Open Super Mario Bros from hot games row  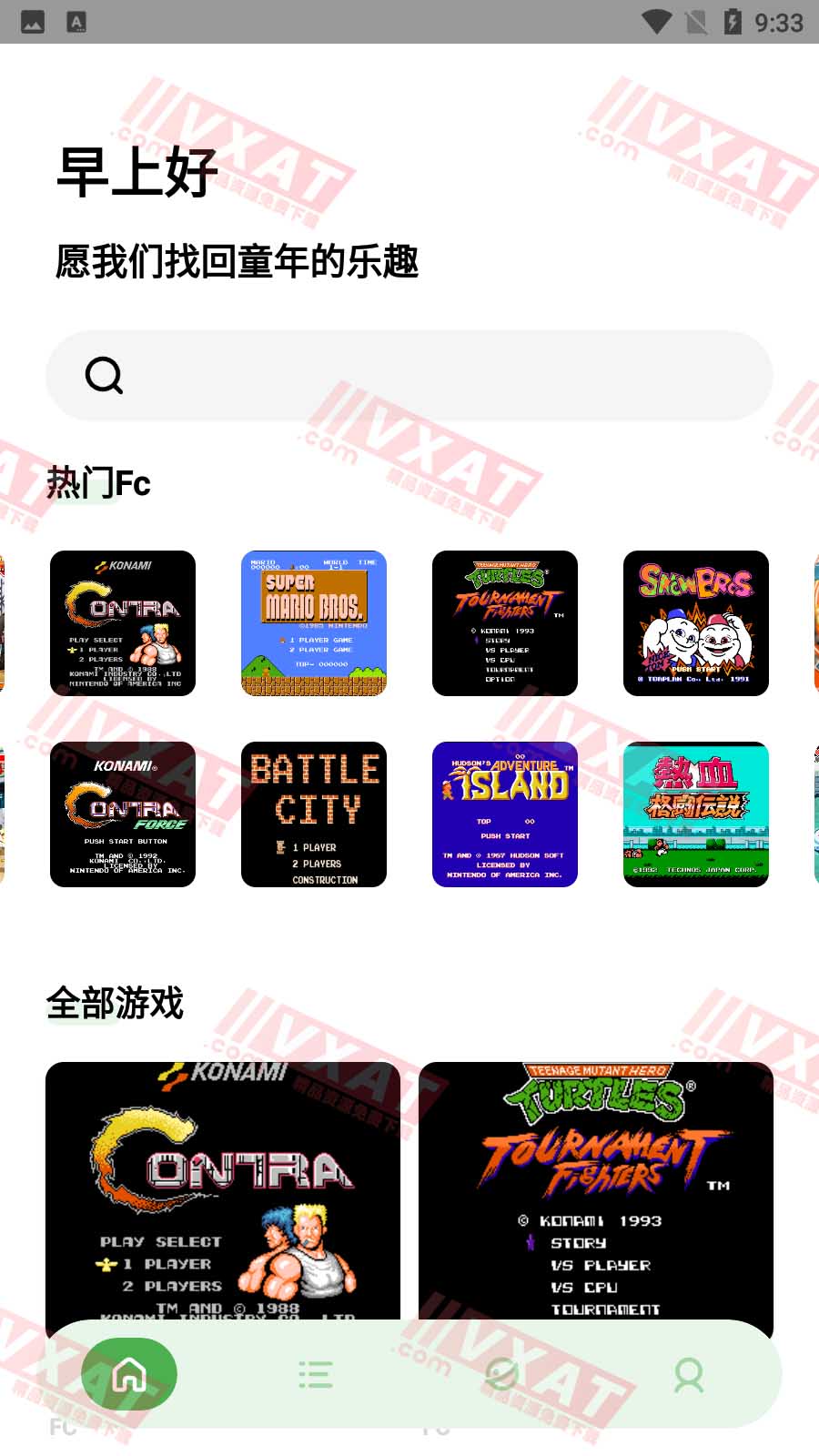click(x=313, y=623)
